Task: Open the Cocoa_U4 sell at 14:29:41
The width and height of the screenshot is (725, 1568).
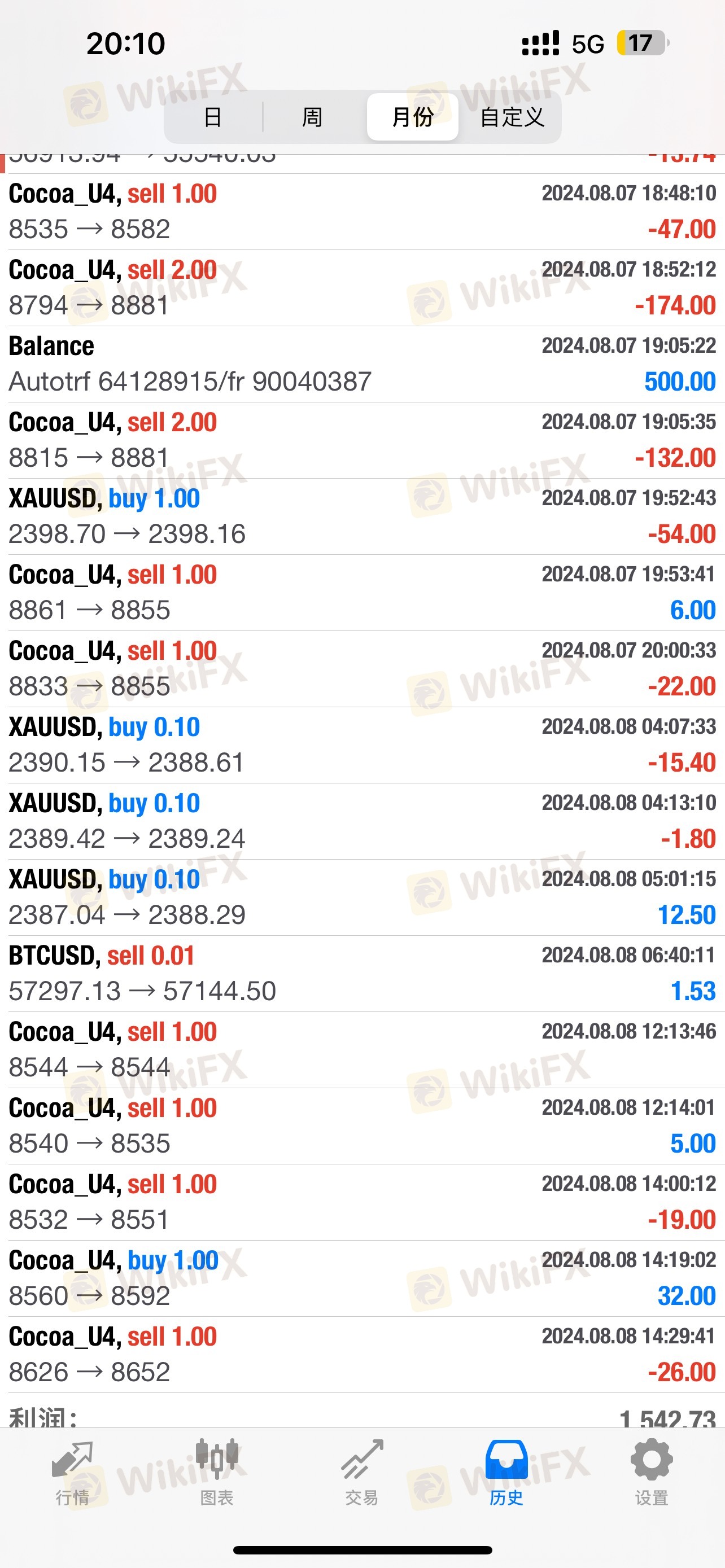Action: (x=362, y=1355)
